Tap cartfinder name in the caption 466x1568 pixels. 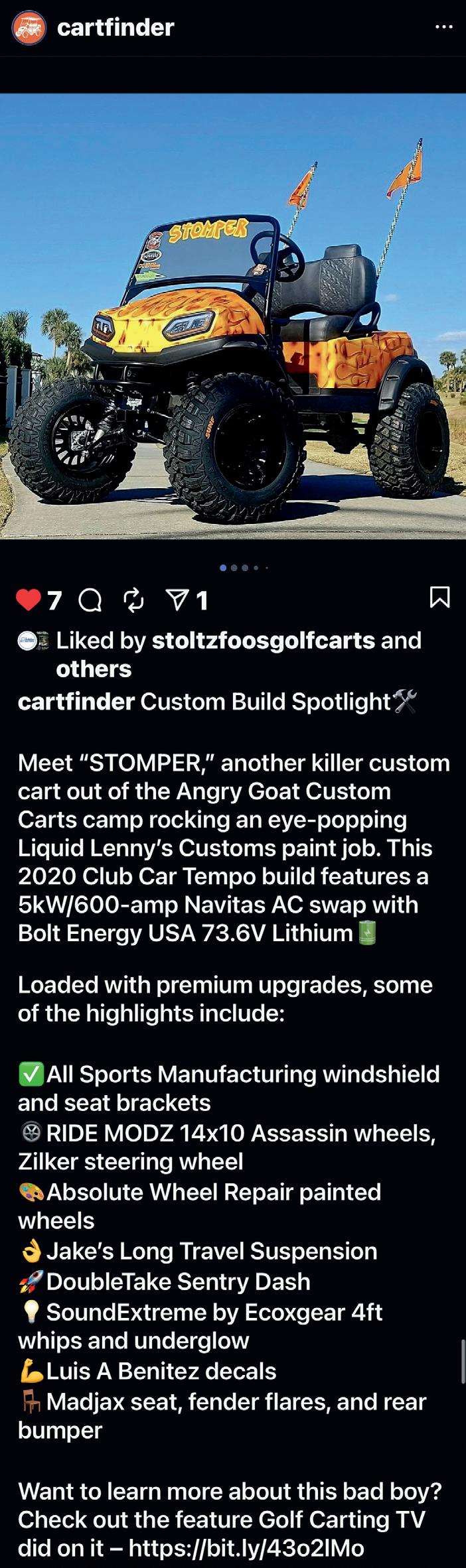coord(76,702)
